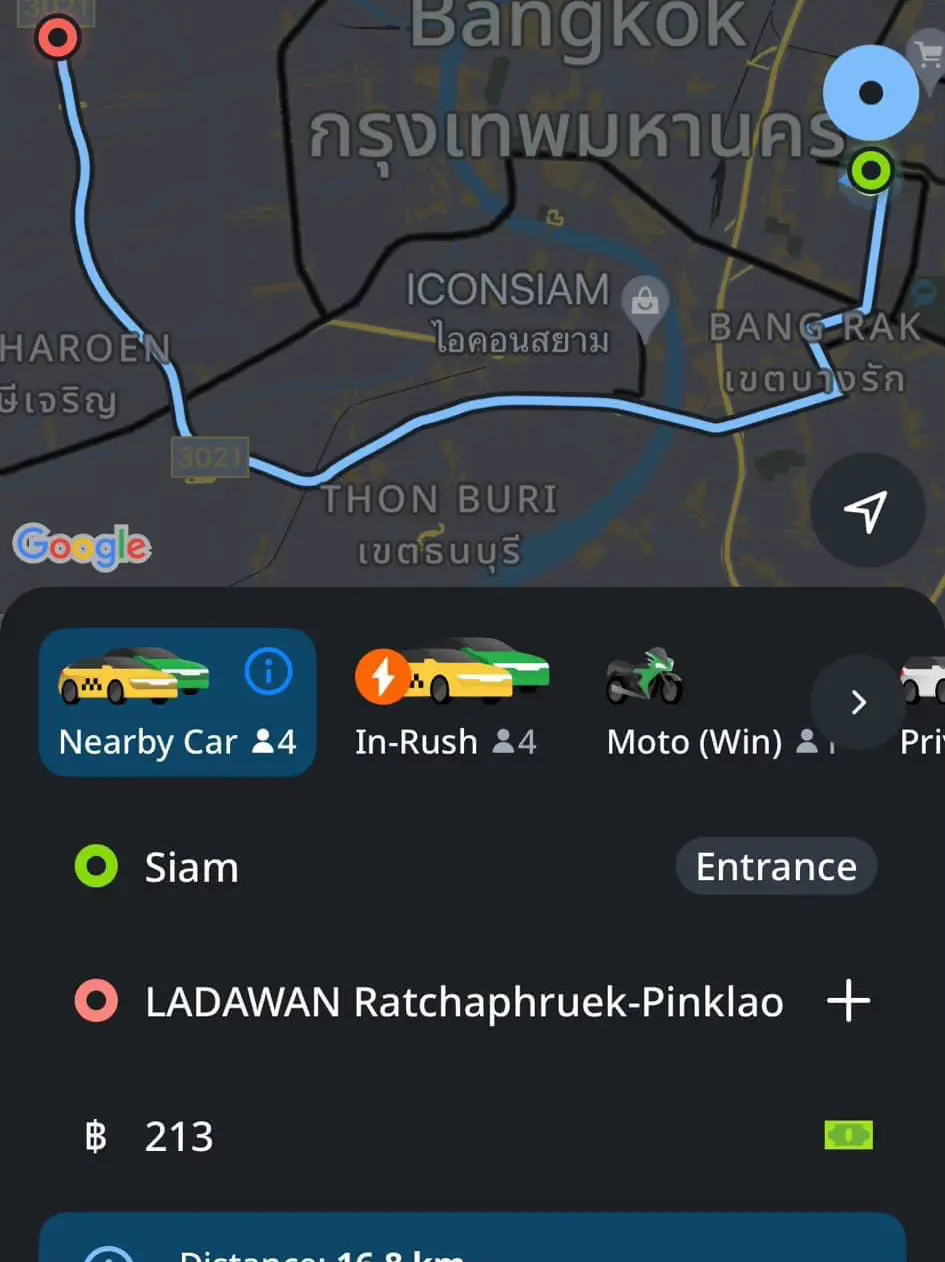Change destination LADAWAN Ratchaphruek-Pinklao

pyautogui.click(x=464, y=1002)
